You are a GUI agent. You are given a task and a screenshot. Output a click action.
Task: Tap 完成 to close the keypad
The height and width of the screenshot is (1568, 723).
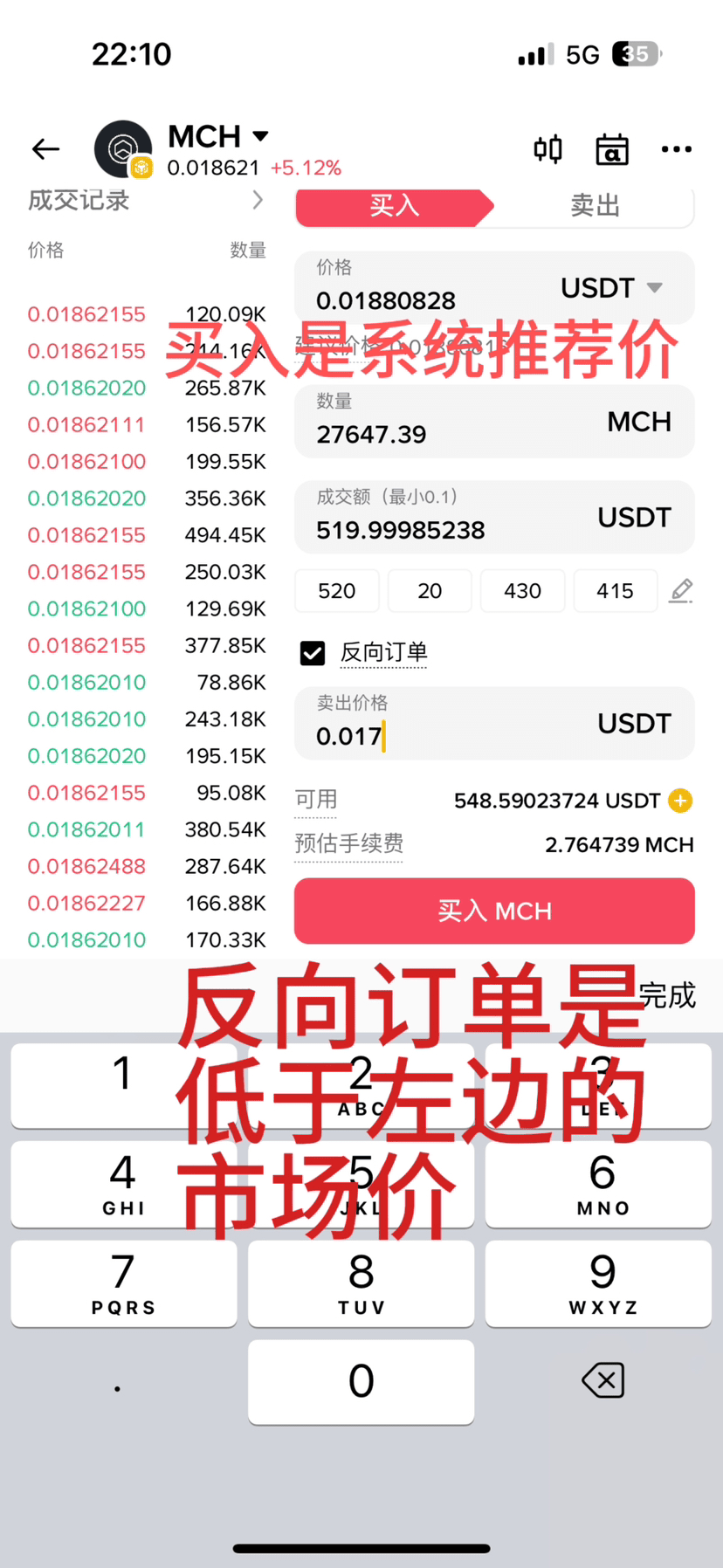point(667,995)
